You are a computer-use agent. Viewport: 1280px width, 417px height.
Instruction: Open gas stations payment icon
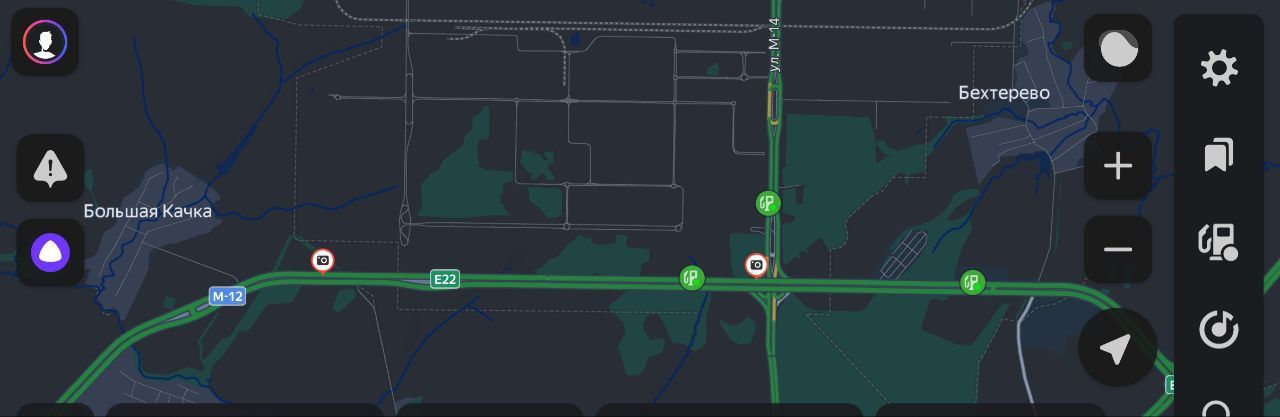[x=1219, y=242]
